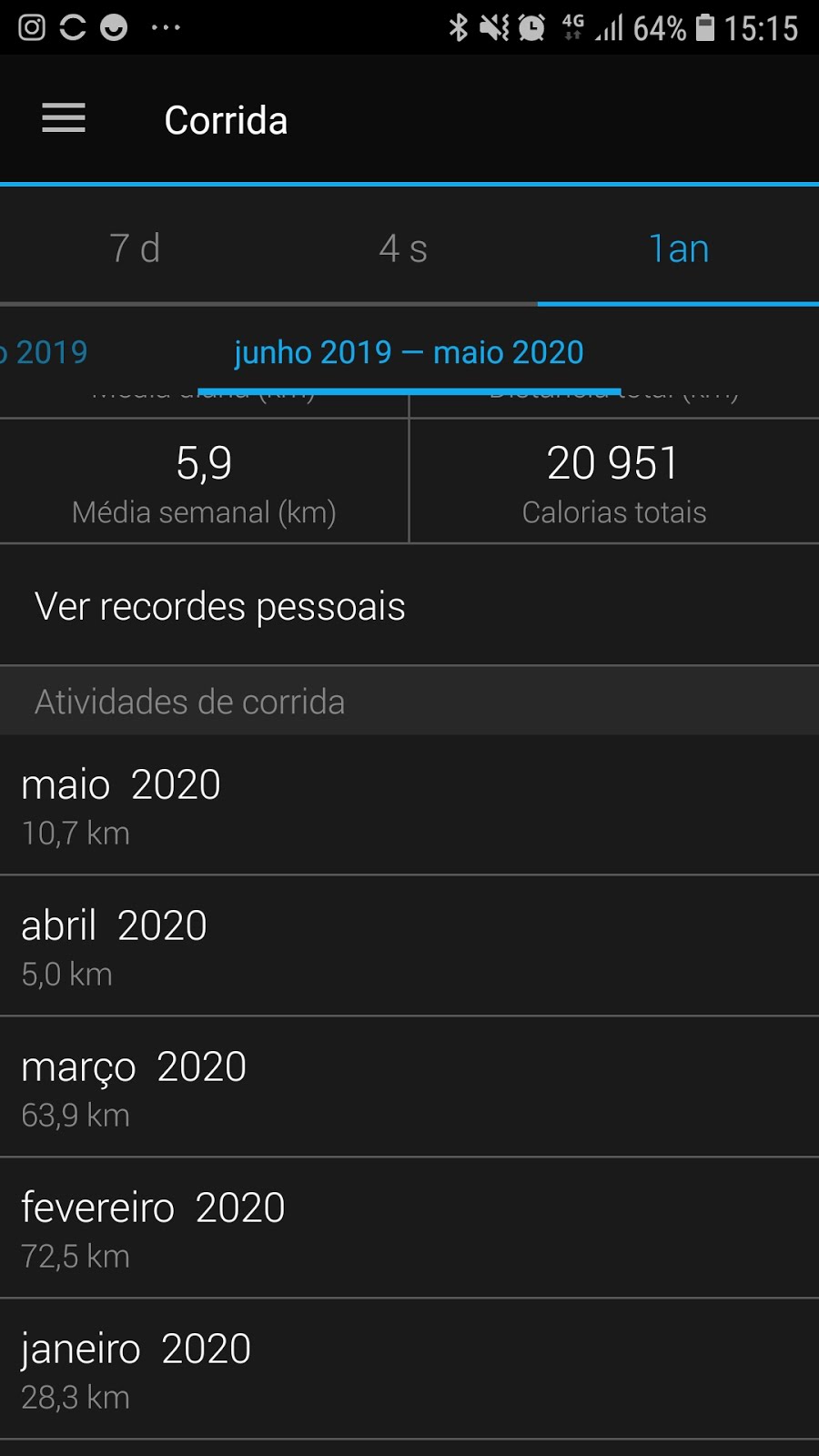Select fevereiro 2020 activities row

[409, 1228]
